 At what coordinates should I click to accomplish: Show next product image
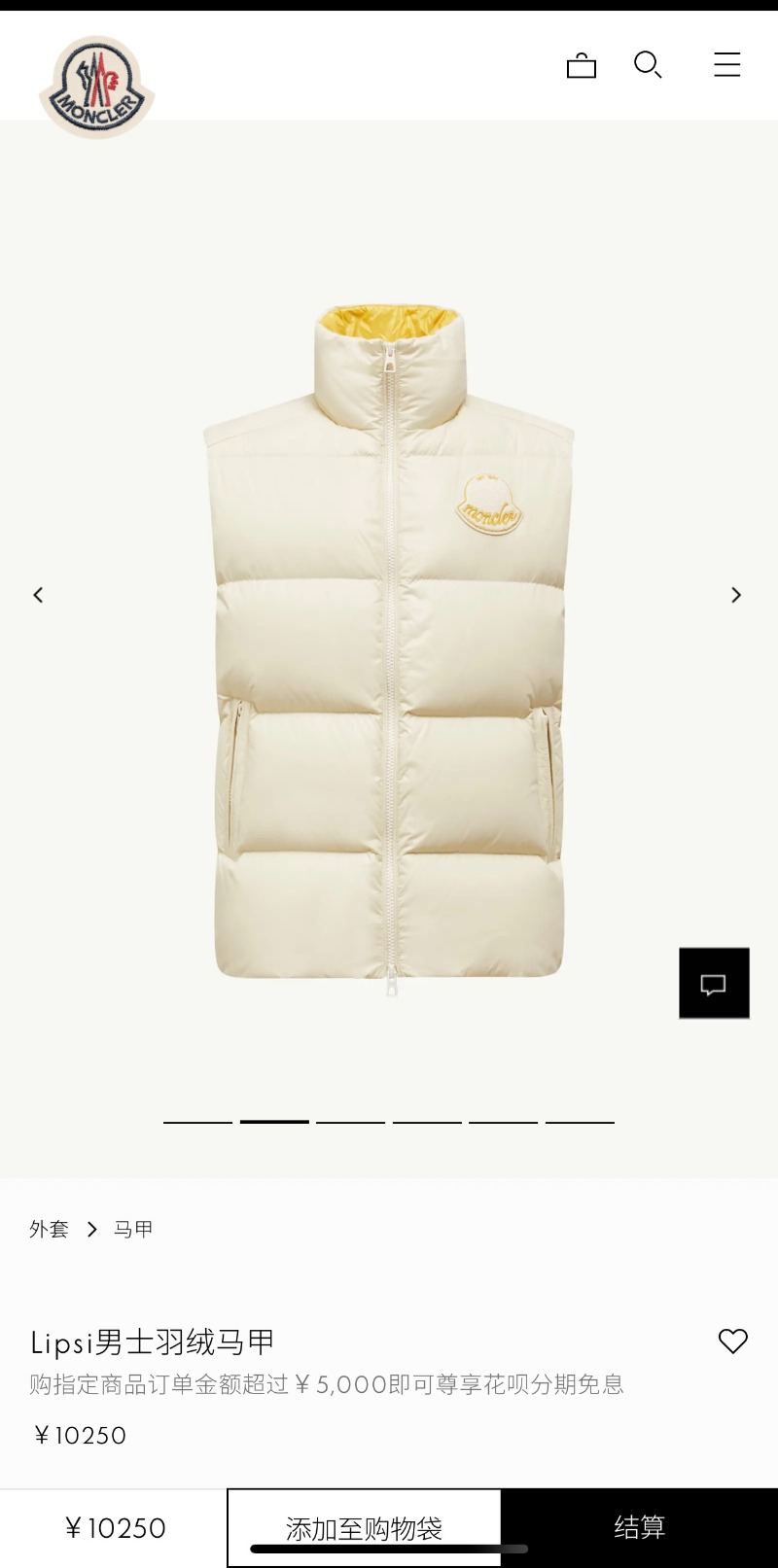pos(736,595)
